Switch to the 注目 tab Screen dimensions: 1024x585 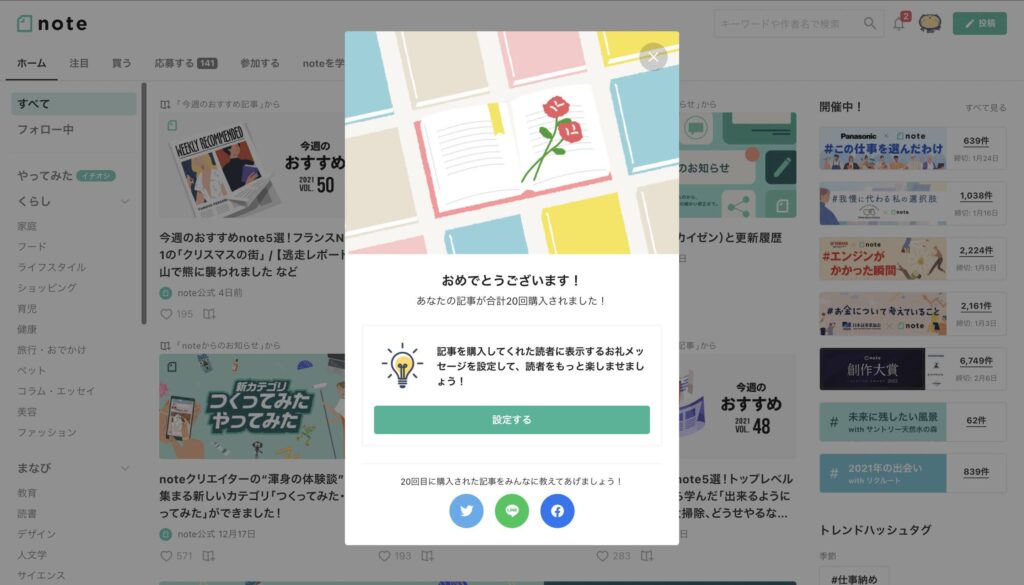pyautogui.click(x=79, y=63)
